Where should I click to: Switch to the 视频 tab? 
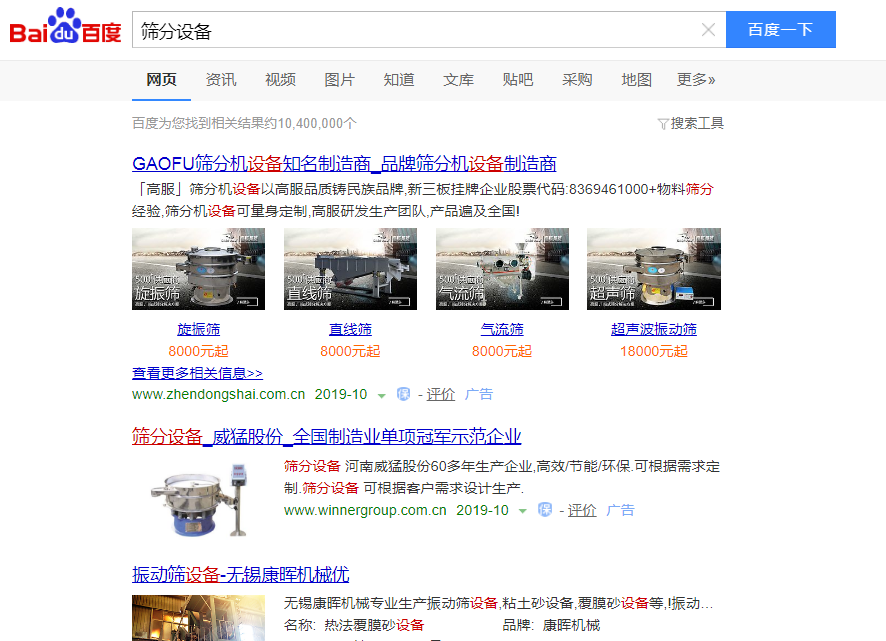tap(280, 80)
